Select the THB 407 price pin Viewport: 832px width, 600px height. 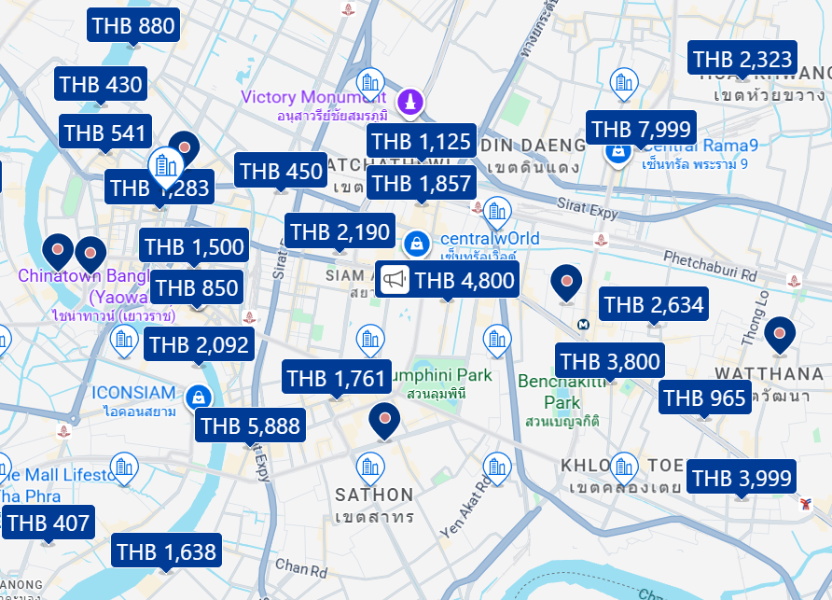(49, 522)
